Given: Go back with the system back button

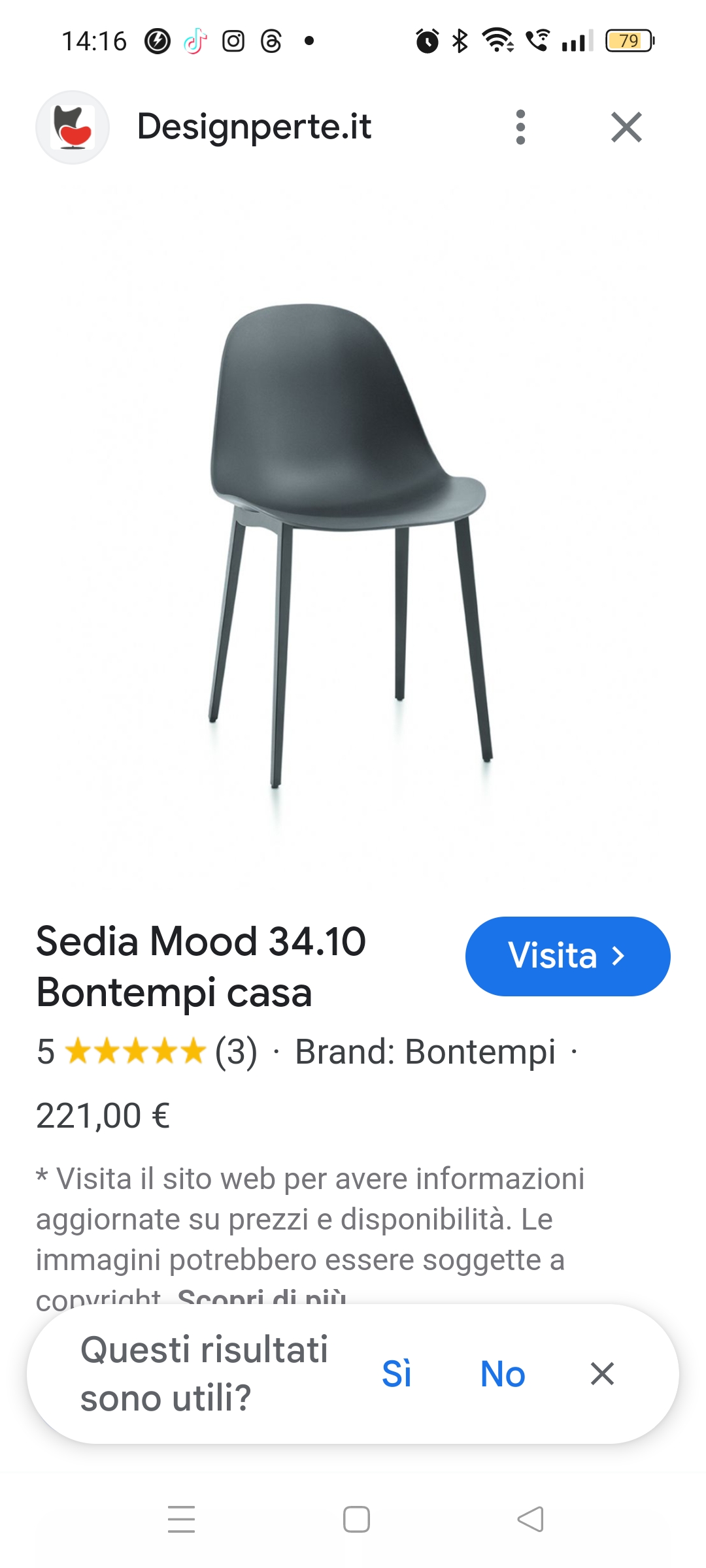Looking at the screenshot, I should pos(530,1519).
